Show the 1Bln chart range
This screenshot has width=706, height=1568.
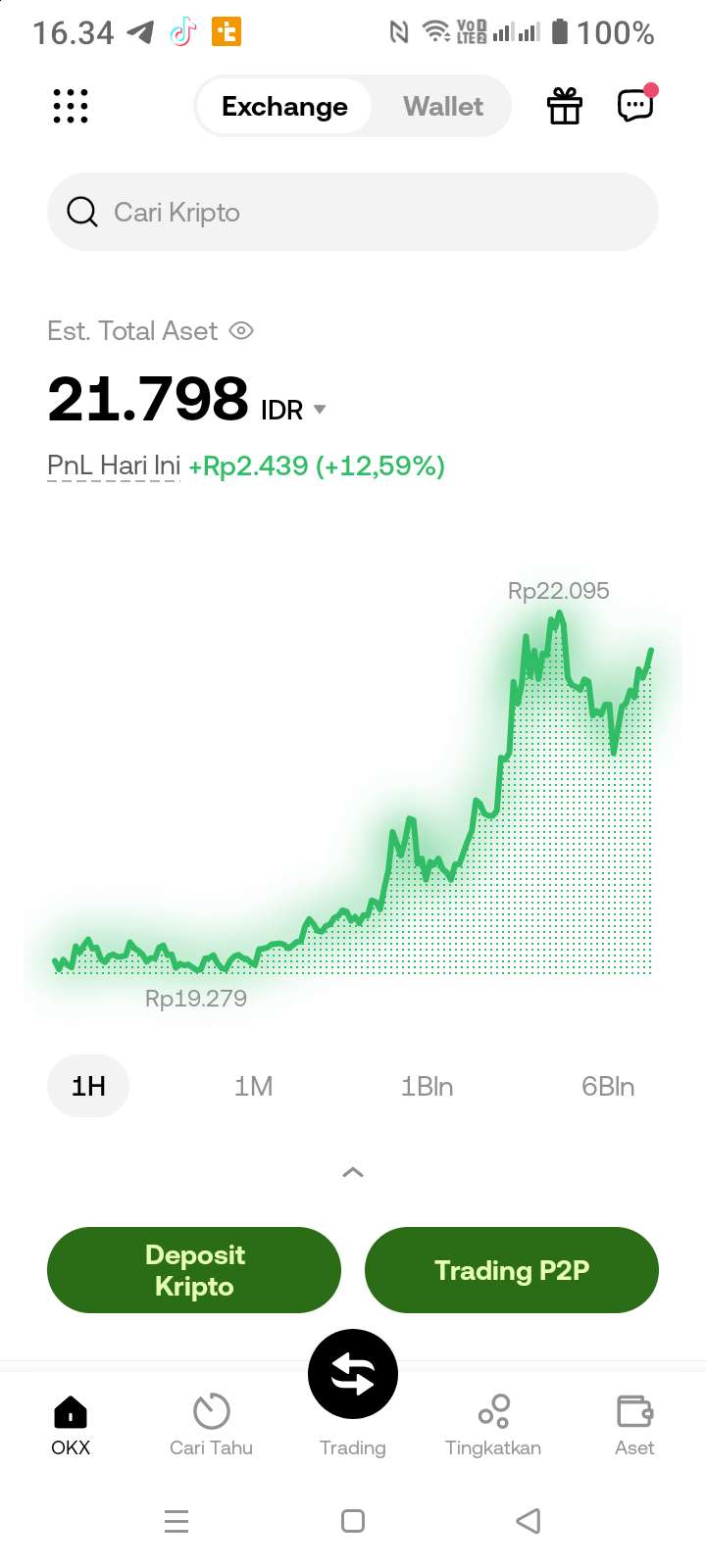(427, 1086)
